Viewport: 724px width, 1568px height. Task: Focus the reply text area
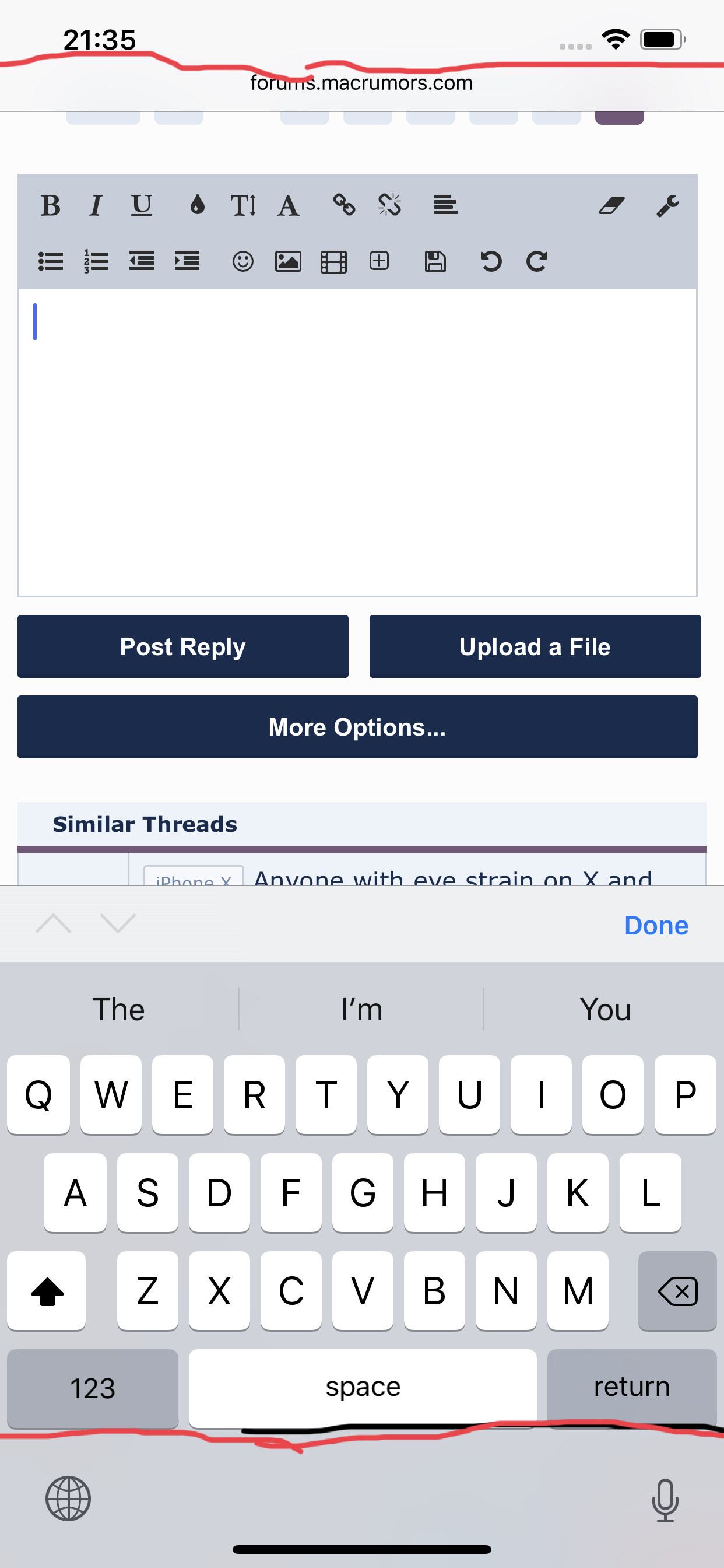point(357,443)
